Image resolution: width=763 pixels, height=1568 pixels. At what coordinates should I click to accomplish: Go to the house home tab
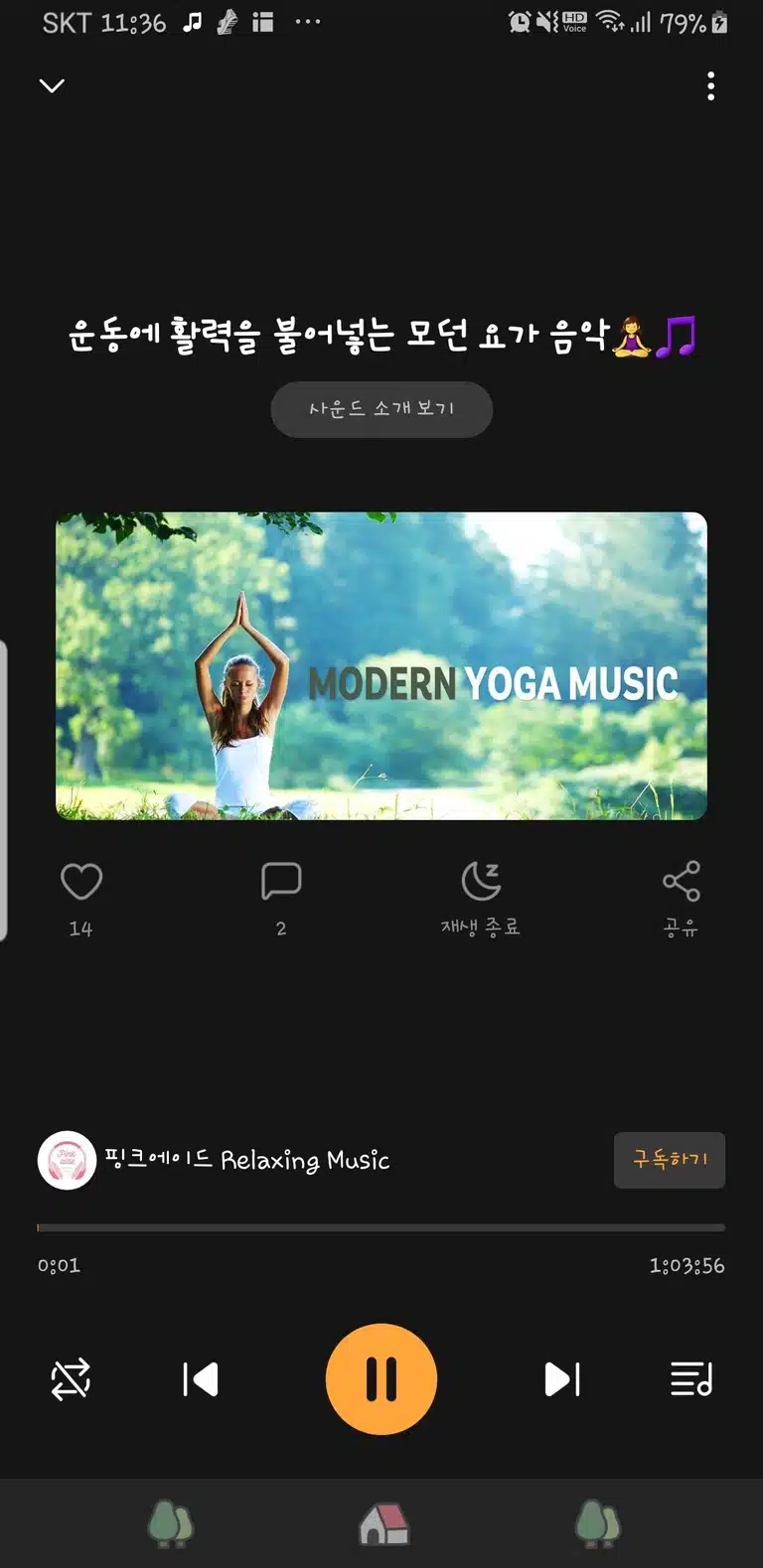coord(383,1522)
